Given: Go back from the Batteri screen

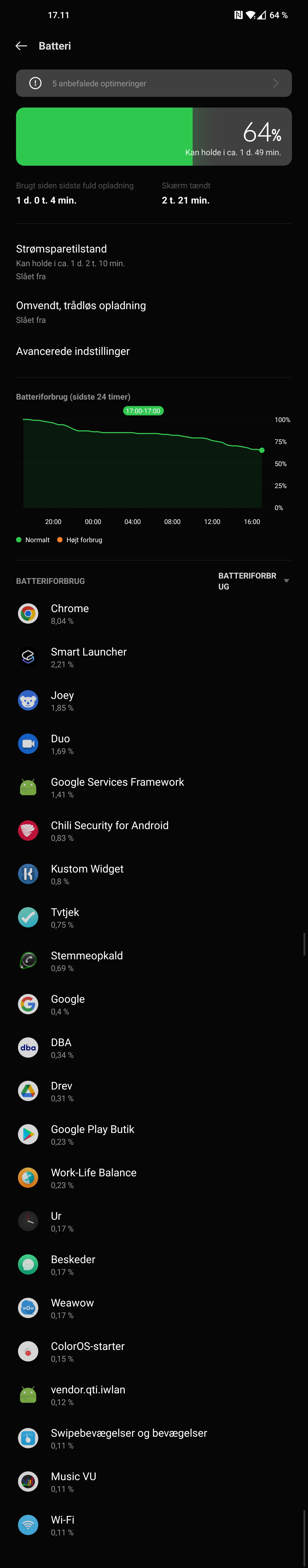Looking at the screenshot, I should 21,46.
